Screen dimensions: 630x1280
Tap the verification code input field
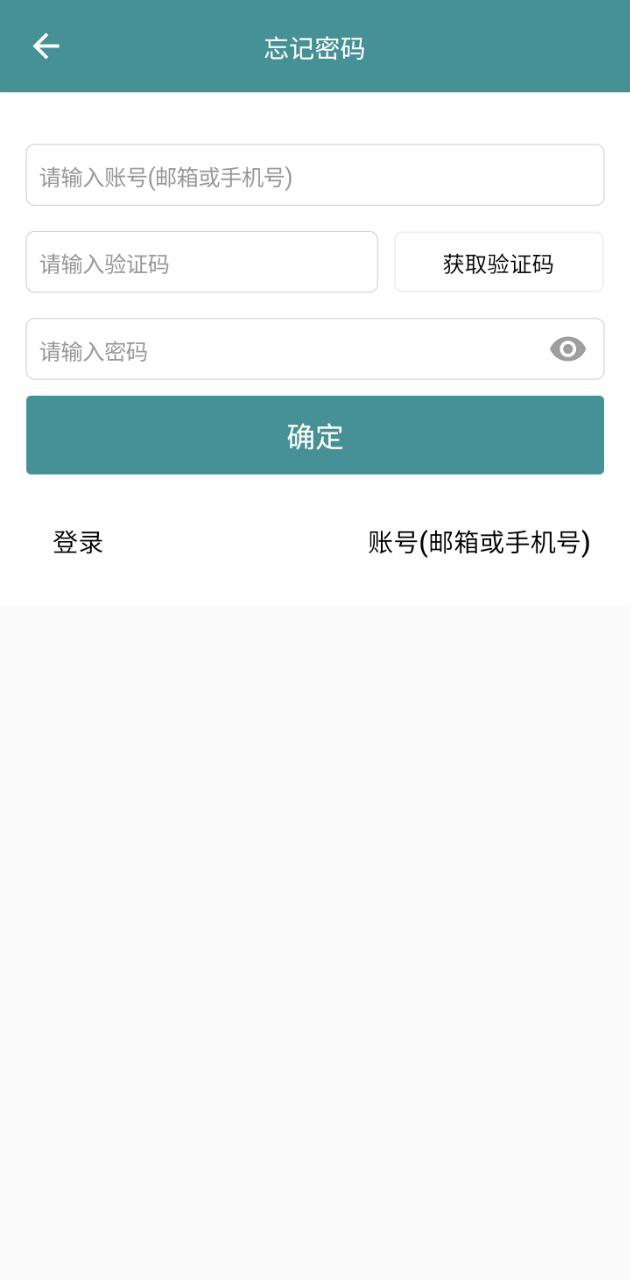pos(201,263)
